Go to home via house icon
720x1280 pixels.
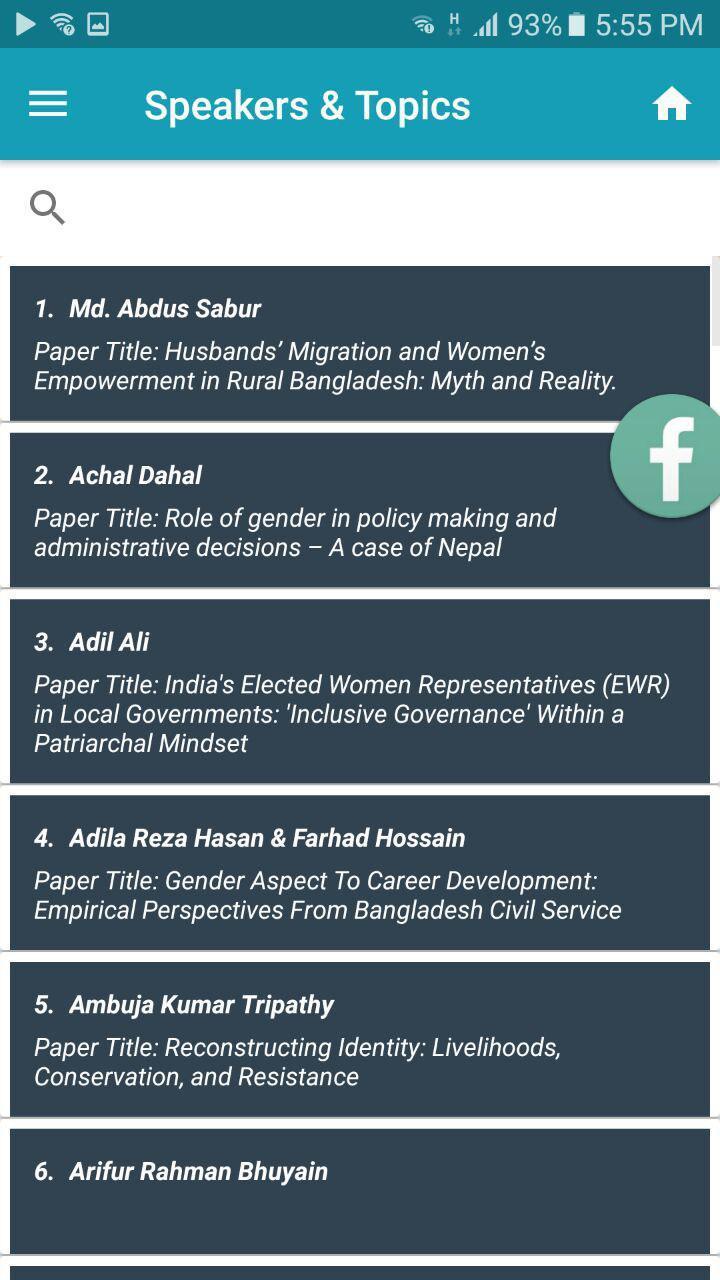coord(672,104)
